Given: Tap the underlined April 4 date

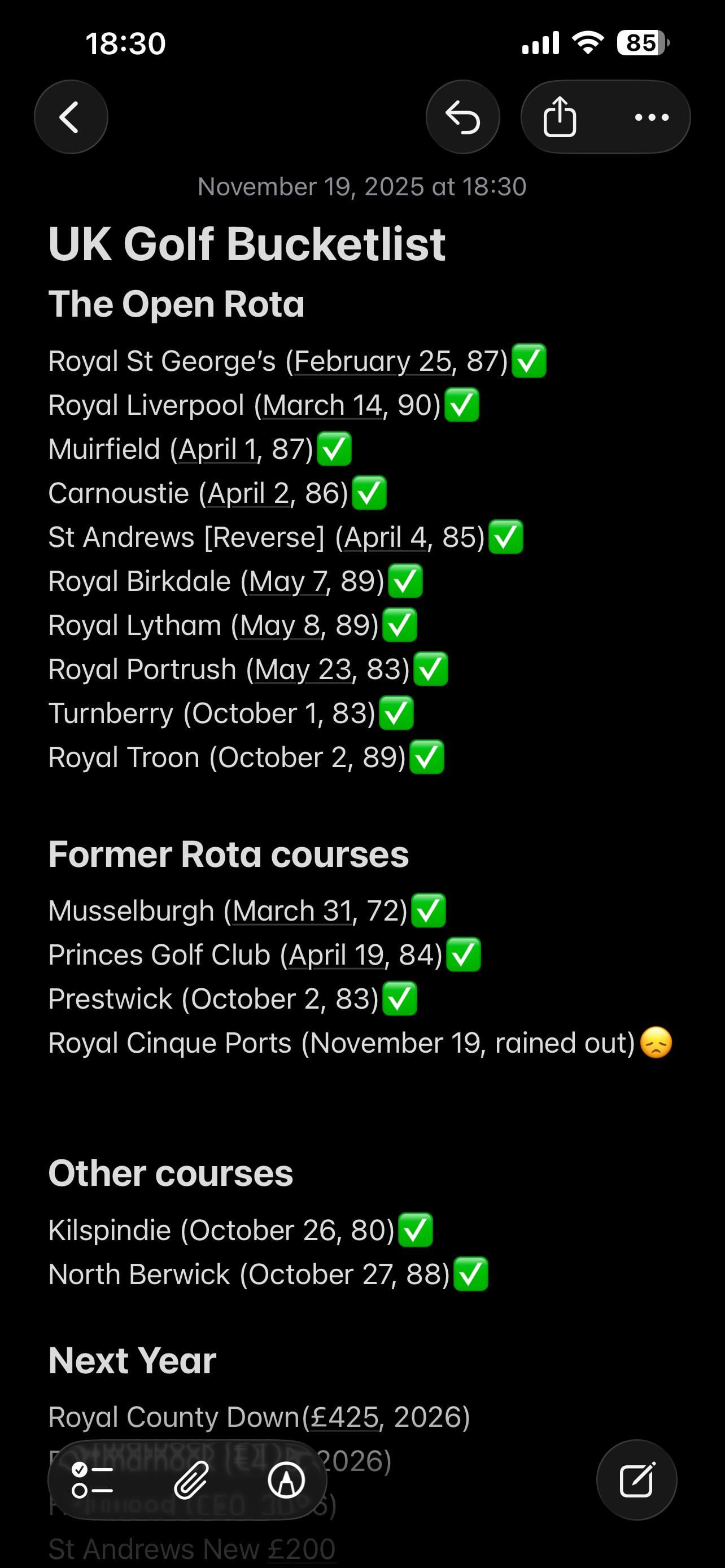Looking at the screenshot, I should [x=385, y=538].
